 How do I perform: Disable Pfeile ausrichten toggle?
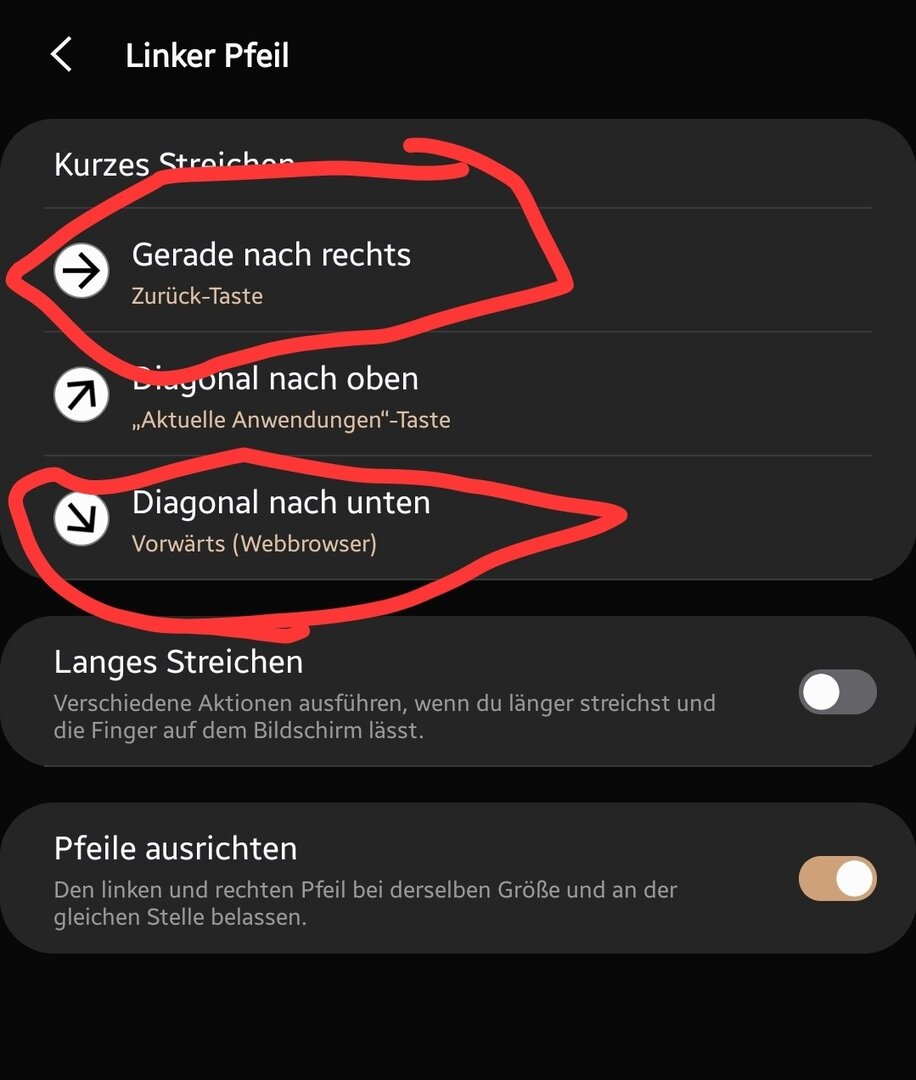click(837, 879)
